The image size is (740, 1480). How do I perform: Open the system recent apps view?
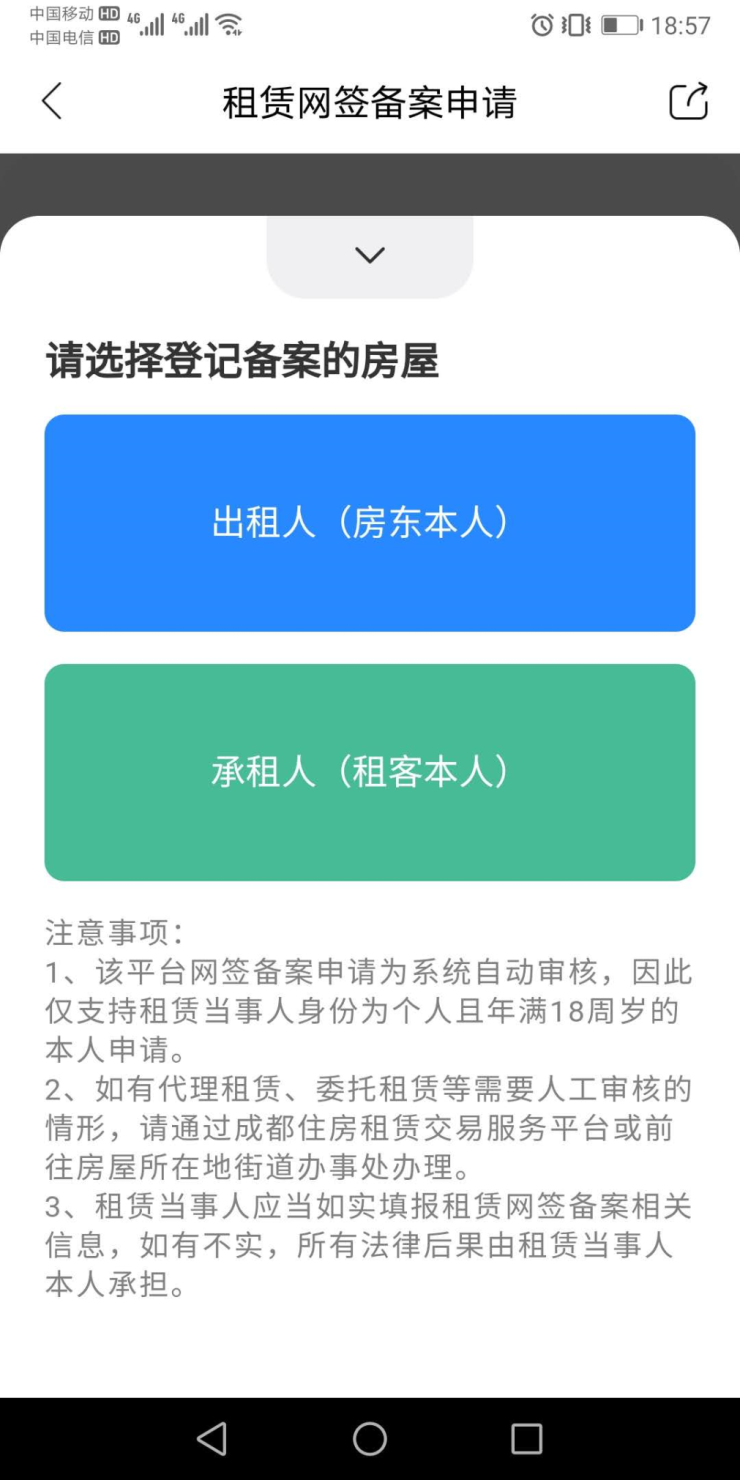pos(526,1439)
